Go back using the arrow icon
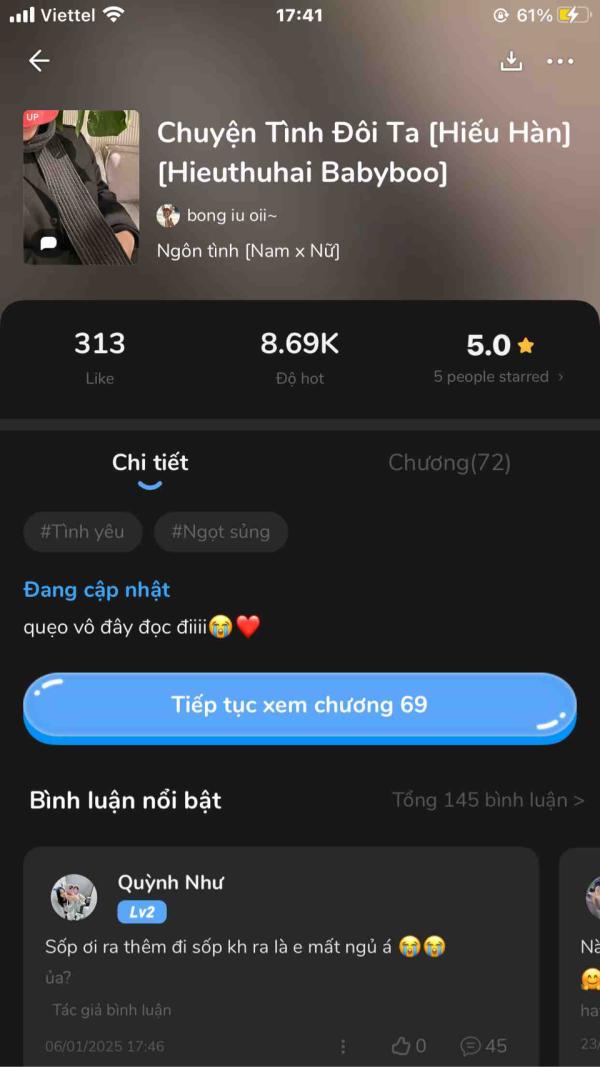Screen dimensions: 600x1067 [39, 61]
